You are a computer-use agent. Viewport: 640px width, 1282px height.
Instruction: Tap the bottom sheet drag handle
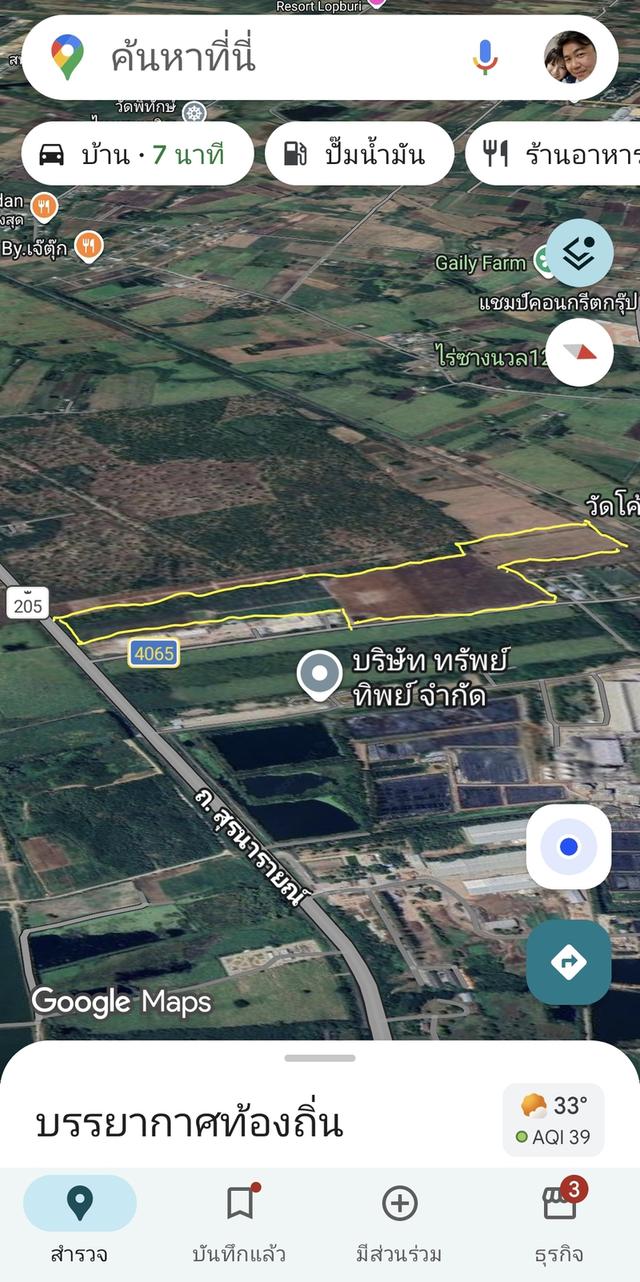click(320, 1058)
